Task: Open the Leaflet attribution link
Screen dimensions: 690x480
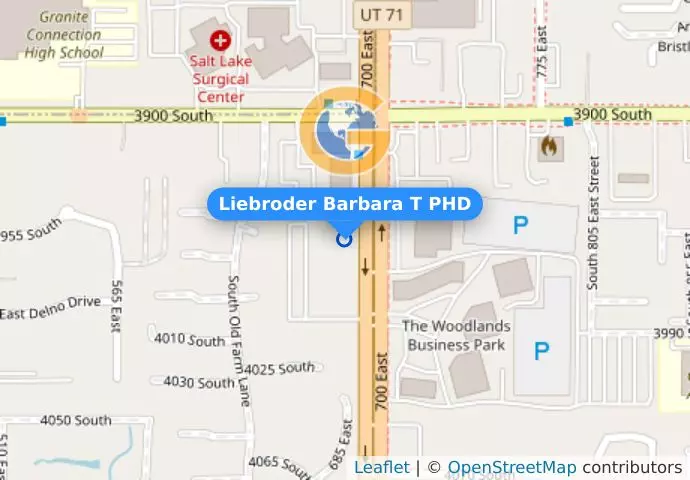Action: pyautogui.click(x=381, y=468)
